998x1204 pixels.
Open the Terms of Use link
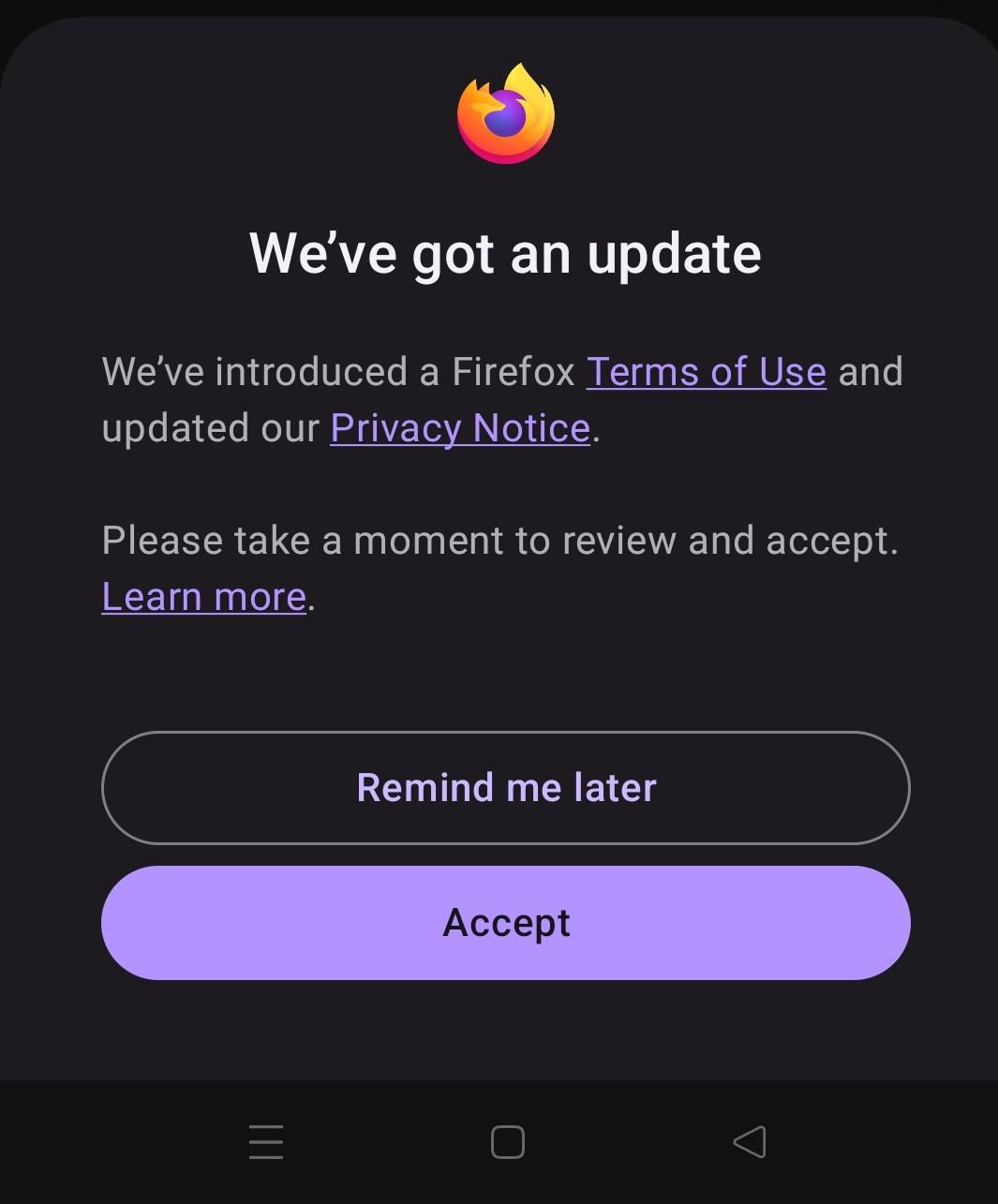coord(707,372)
